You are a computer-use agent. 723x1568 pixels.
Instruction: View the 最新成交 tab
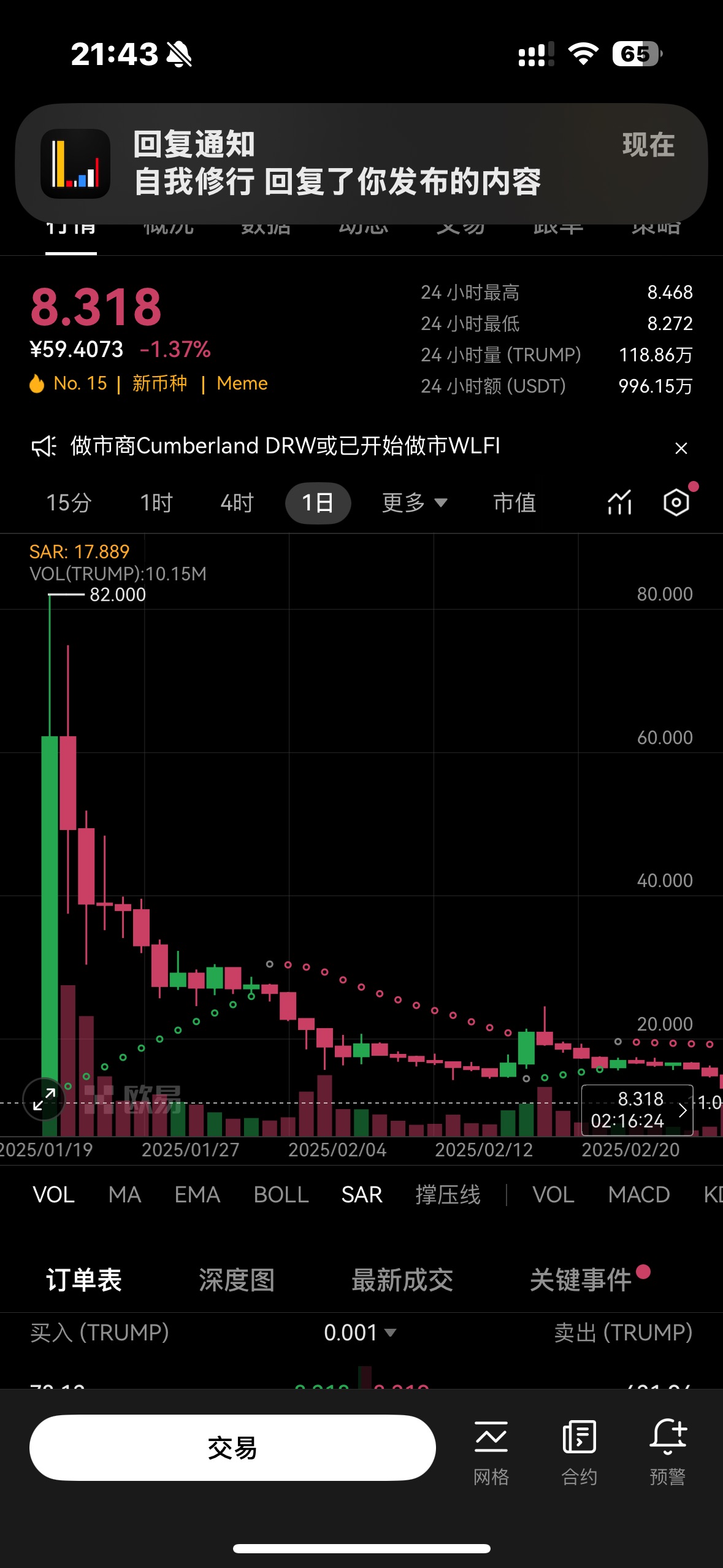[402, 1280]
